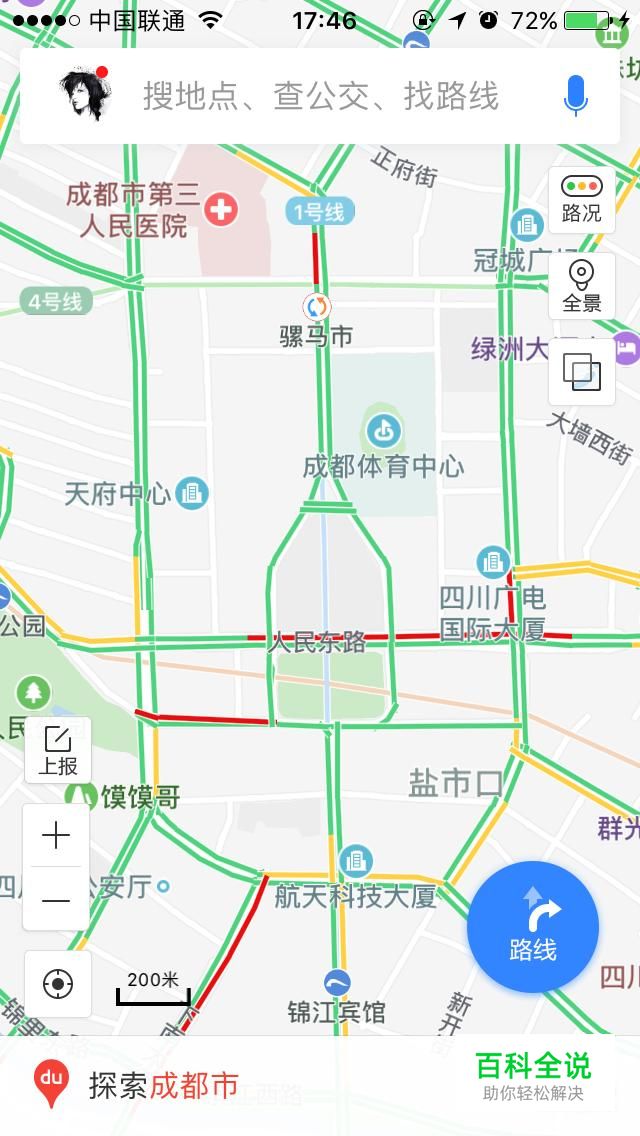
Task: Select the 成都市第三人民医院 hospital marker
Action: point(221,211)
